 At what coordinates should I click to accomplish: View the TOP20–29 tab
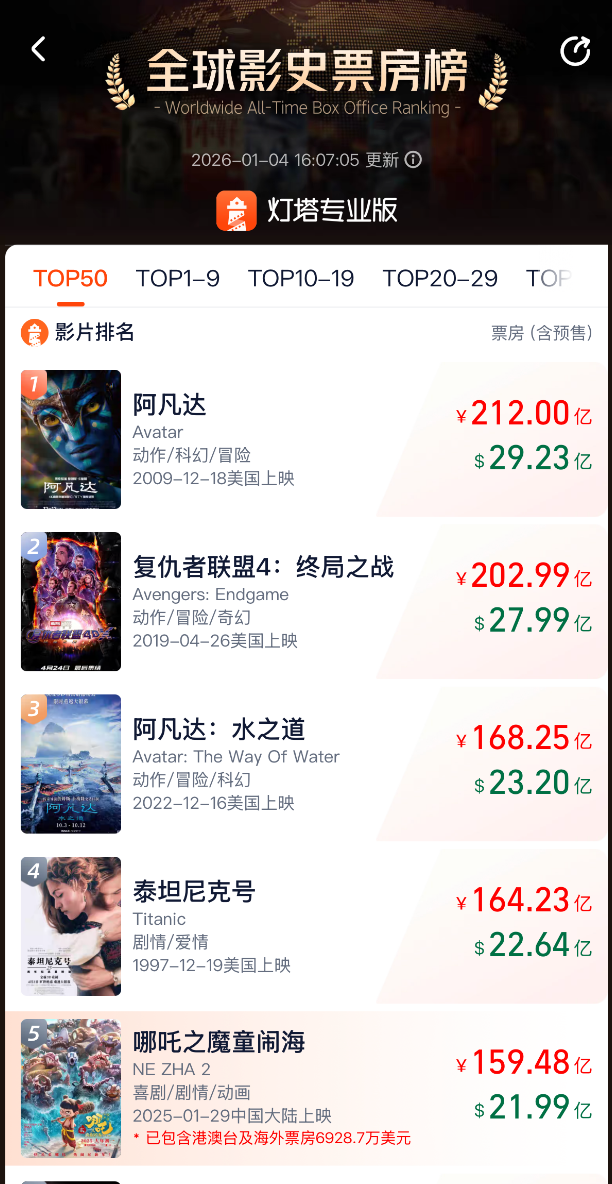coord(440,278)
